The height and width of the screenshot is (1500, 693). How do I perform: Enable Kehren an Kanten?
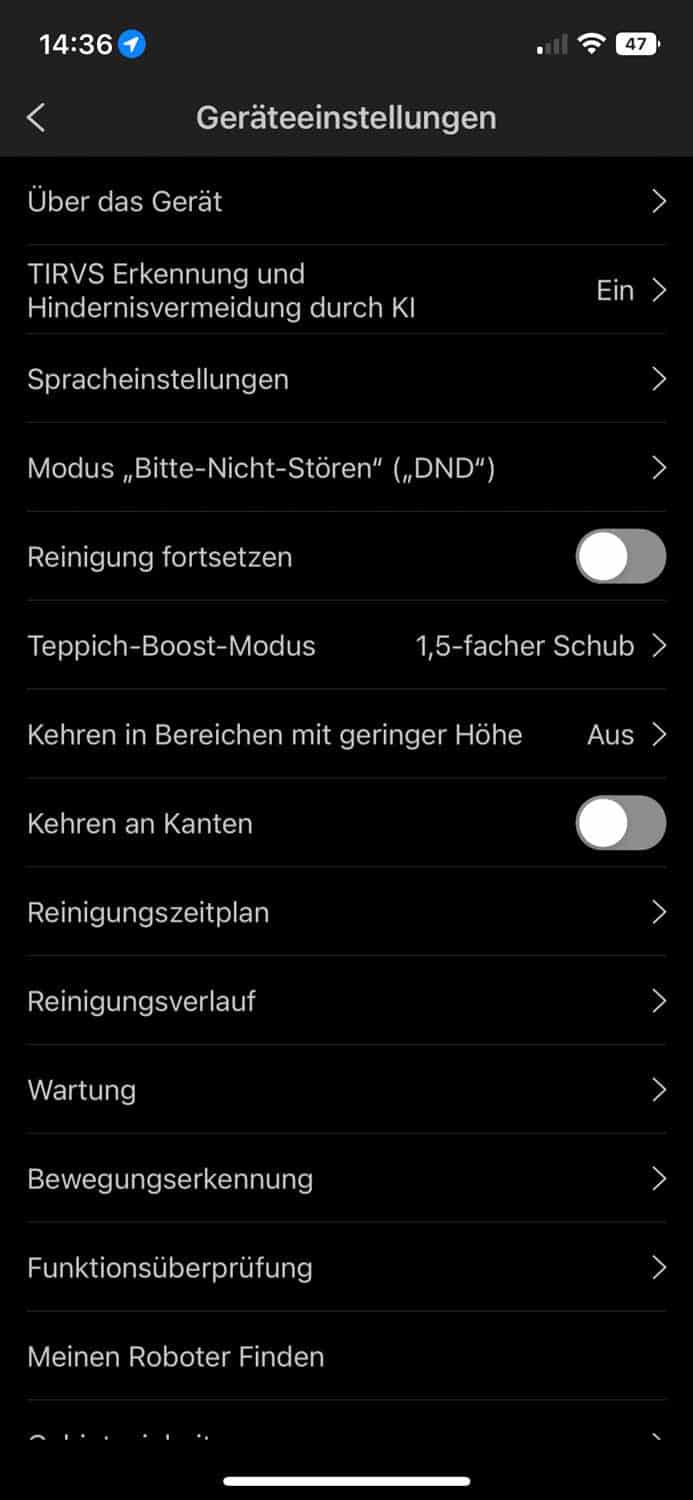pyautogui.click(x=620, y=823)
